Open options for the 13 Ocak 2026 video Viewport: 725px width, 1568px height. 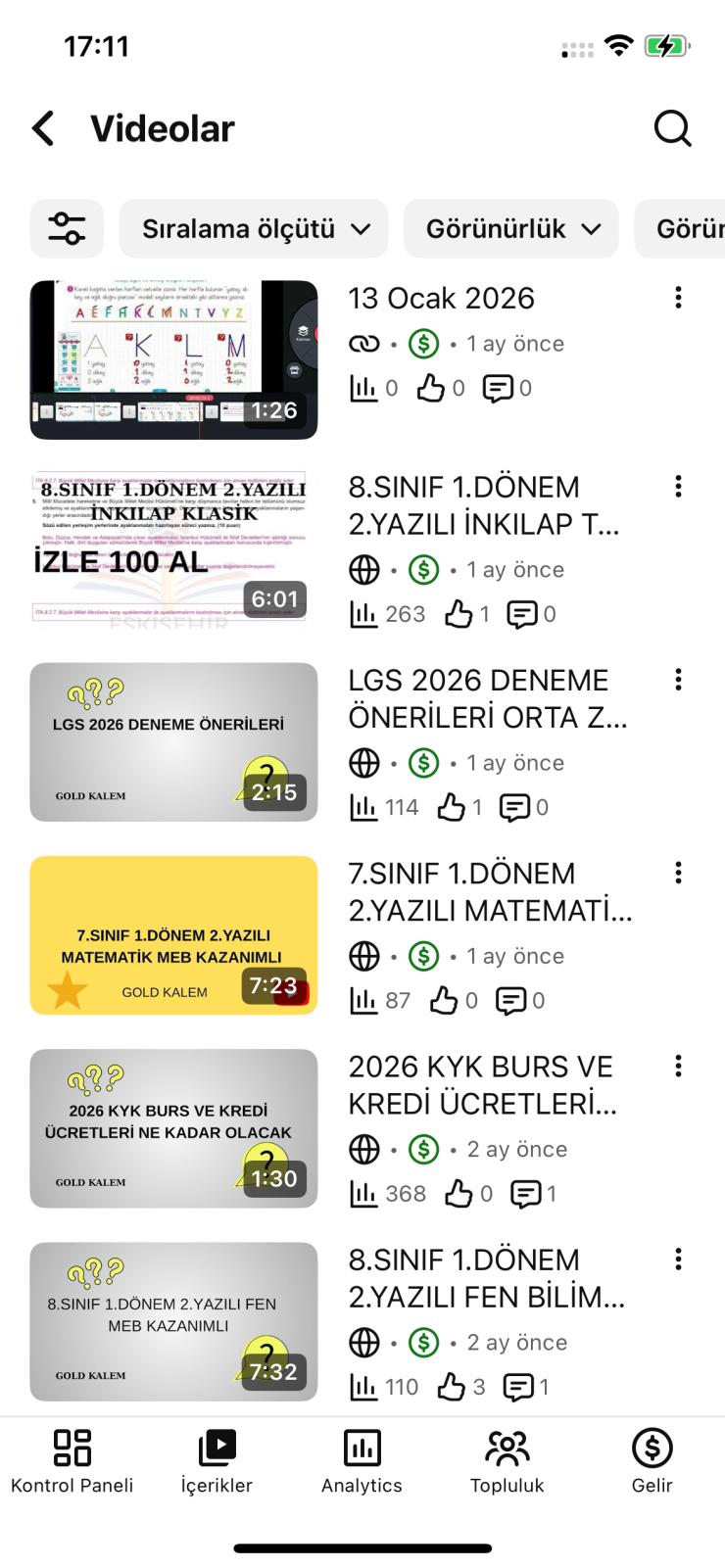[678, 298]
